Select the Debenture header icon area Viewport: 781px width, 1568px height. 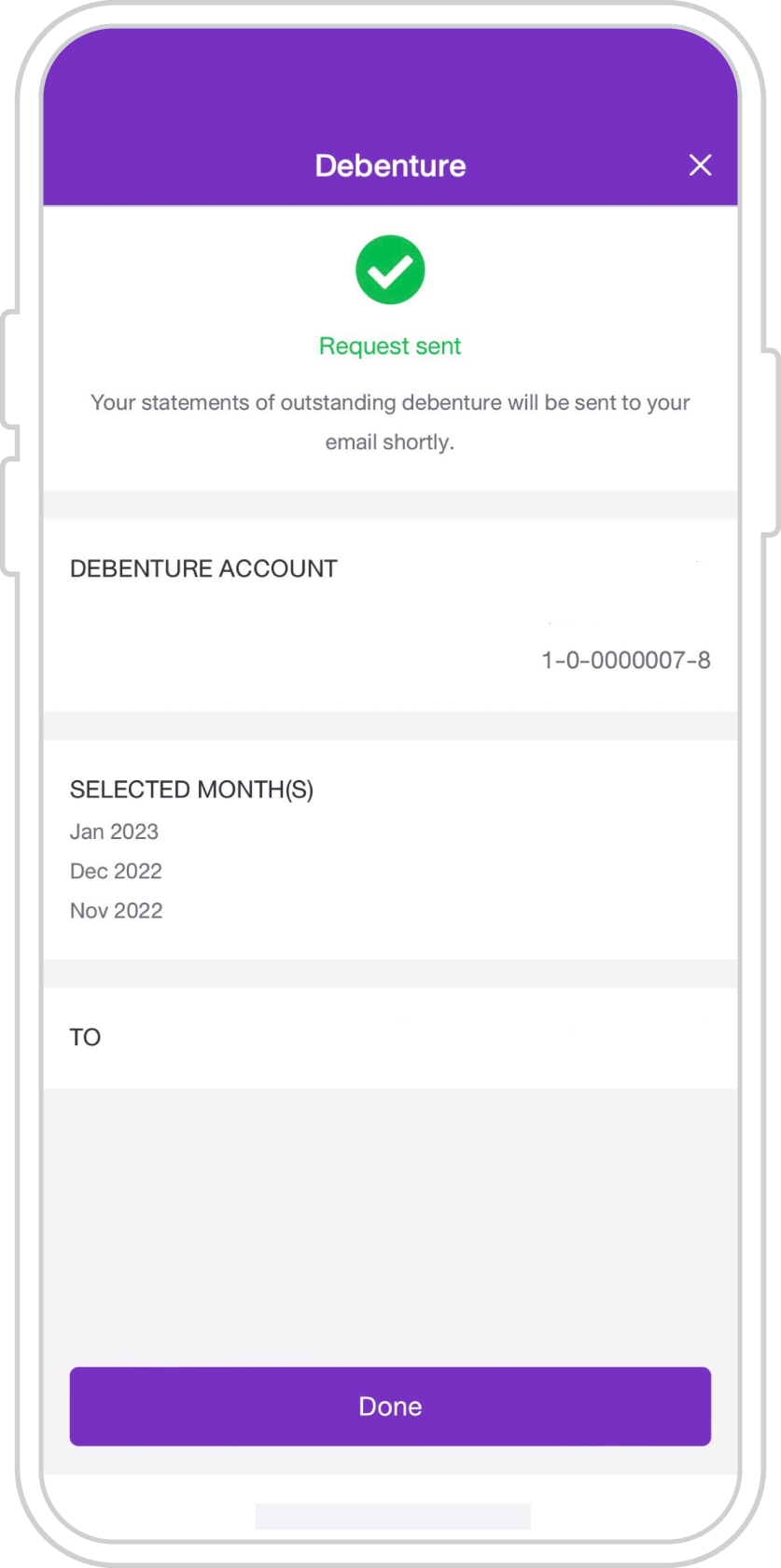pyautogui.click(x=390, y=165)
